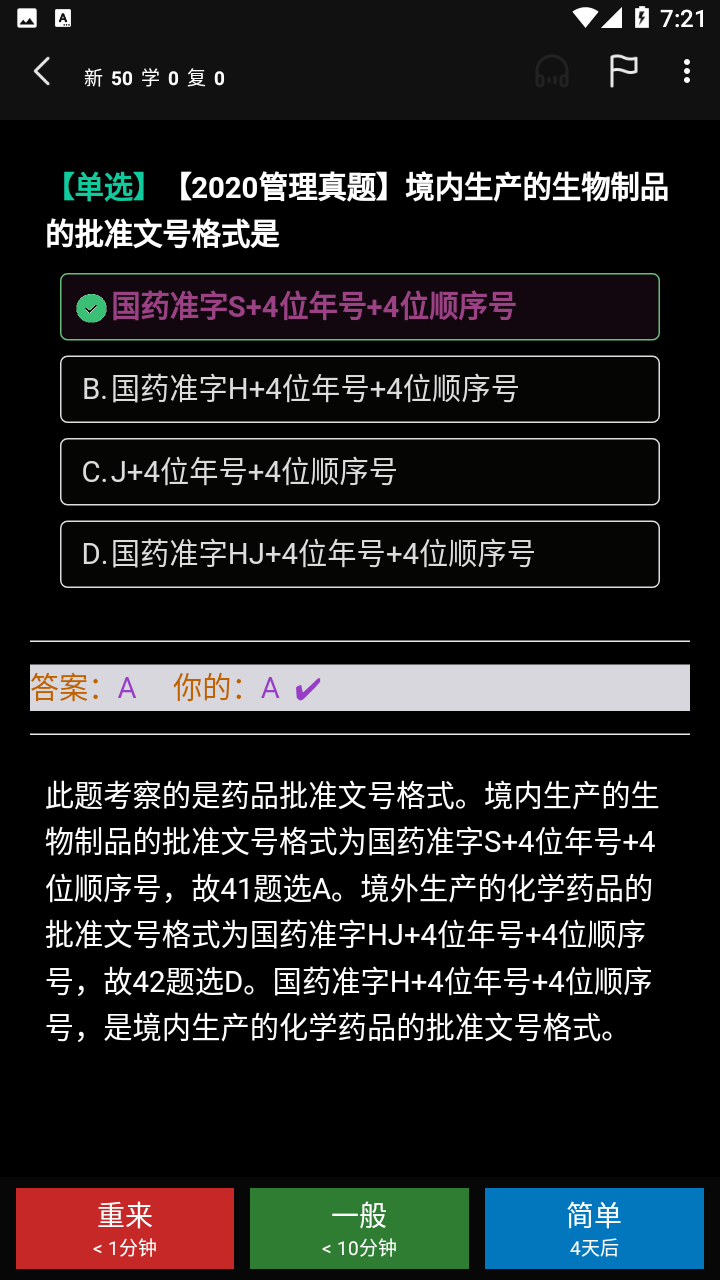Open the overflow menu

click(686, 72)
